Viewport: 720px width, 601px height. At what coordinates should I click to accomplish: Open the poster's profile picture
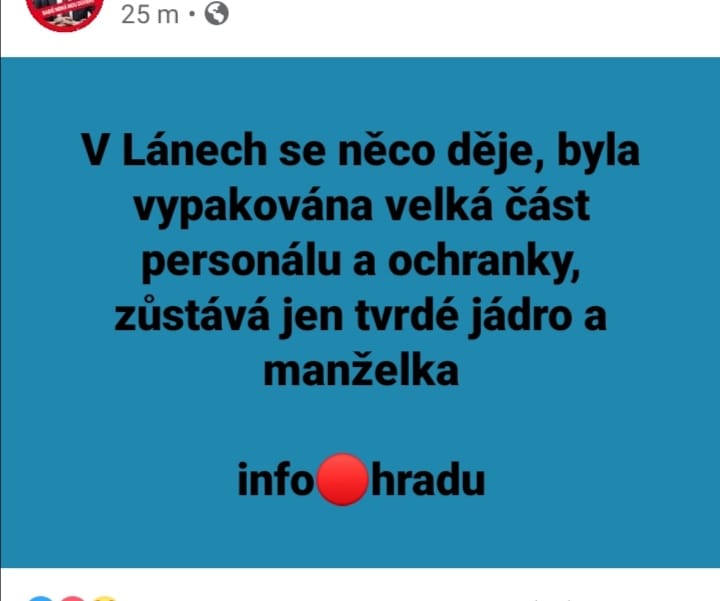63,10
